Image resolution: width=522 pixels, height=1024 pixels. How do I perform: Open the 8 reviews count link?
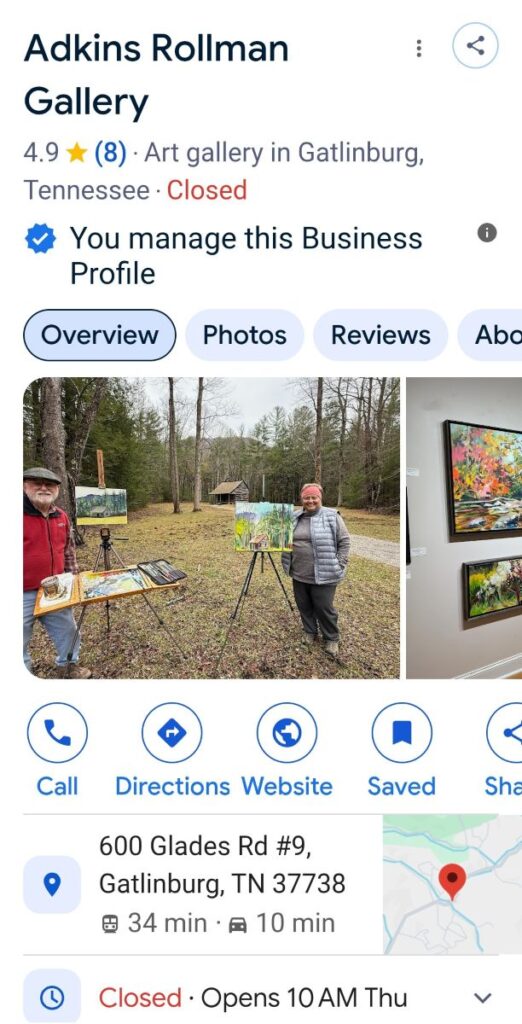(x=110, y=153)
